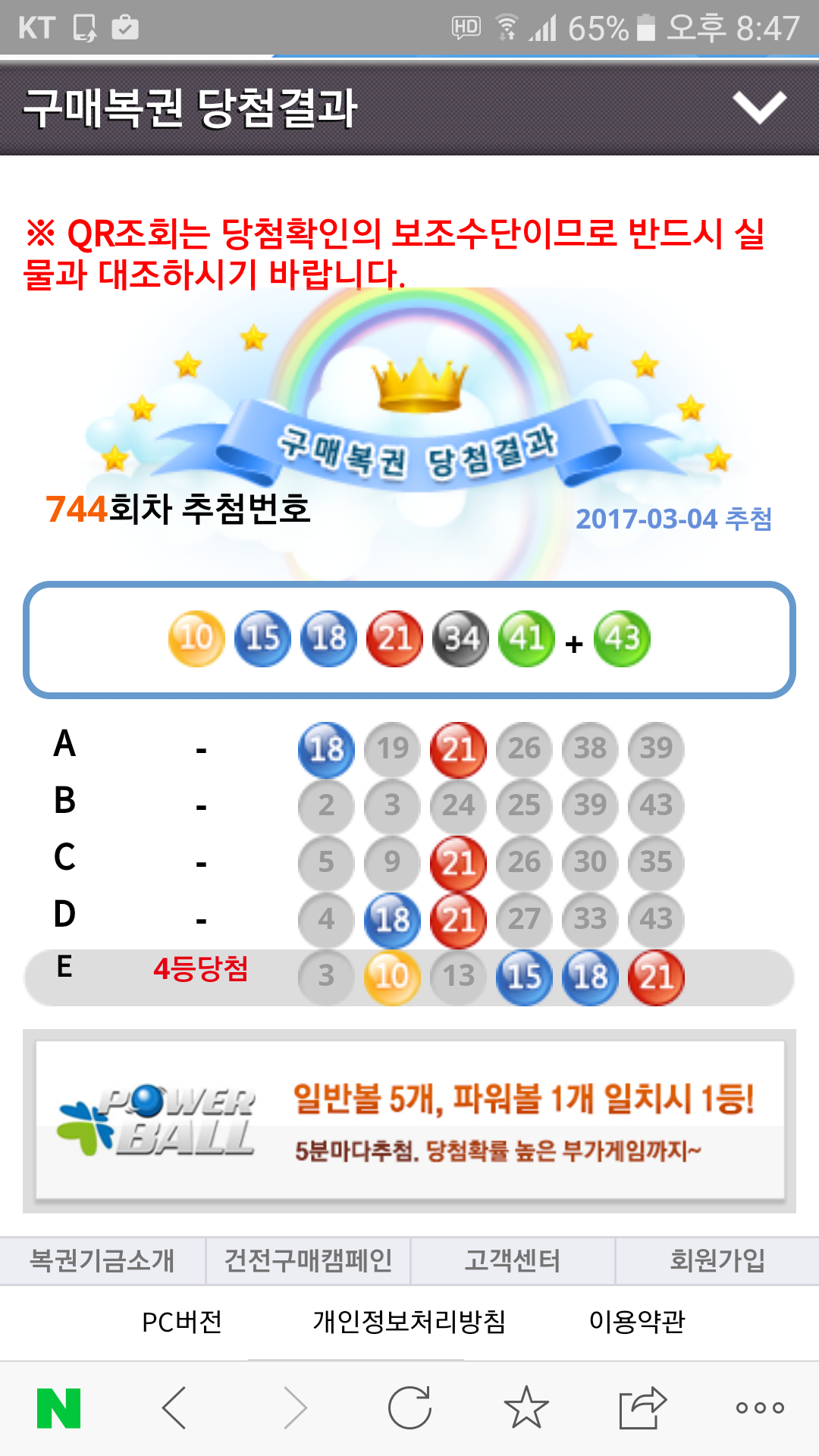The width and height of the screenshot is (819, 1456).
Task: Open 이용약관 terms of use
Action: click(637, 1322)
